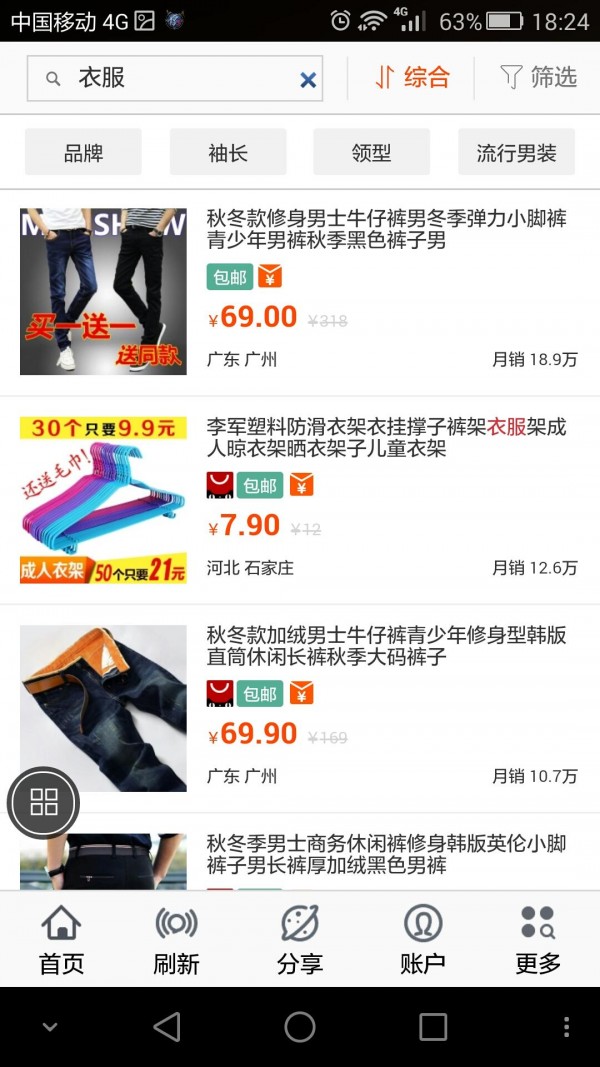Share this page via 分享
This screenshot has width=600, height=1067.
(300, 940)
